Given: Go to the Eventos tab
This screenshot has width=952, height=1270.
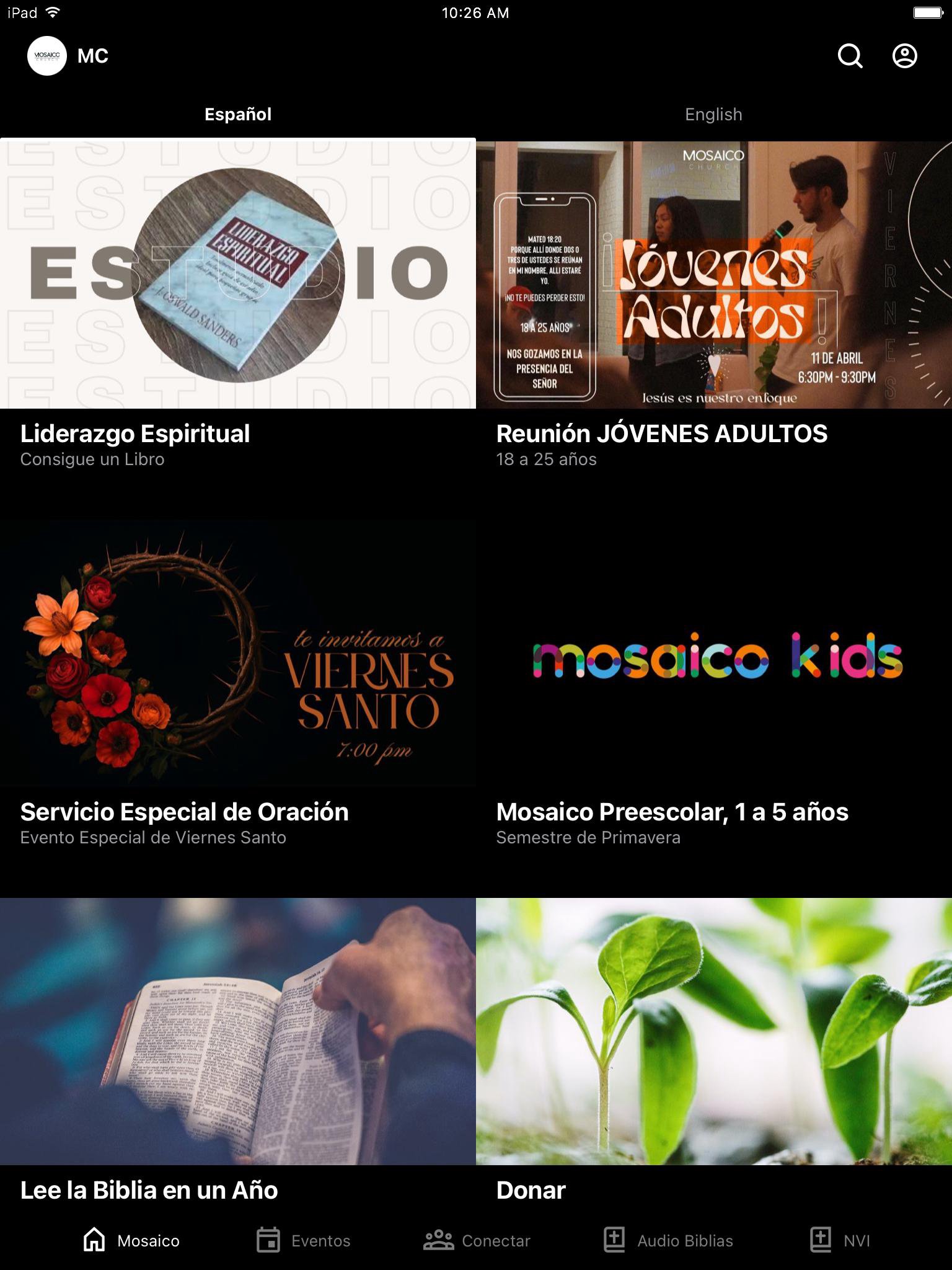Looking at the screenshot, I should 304,1240.
